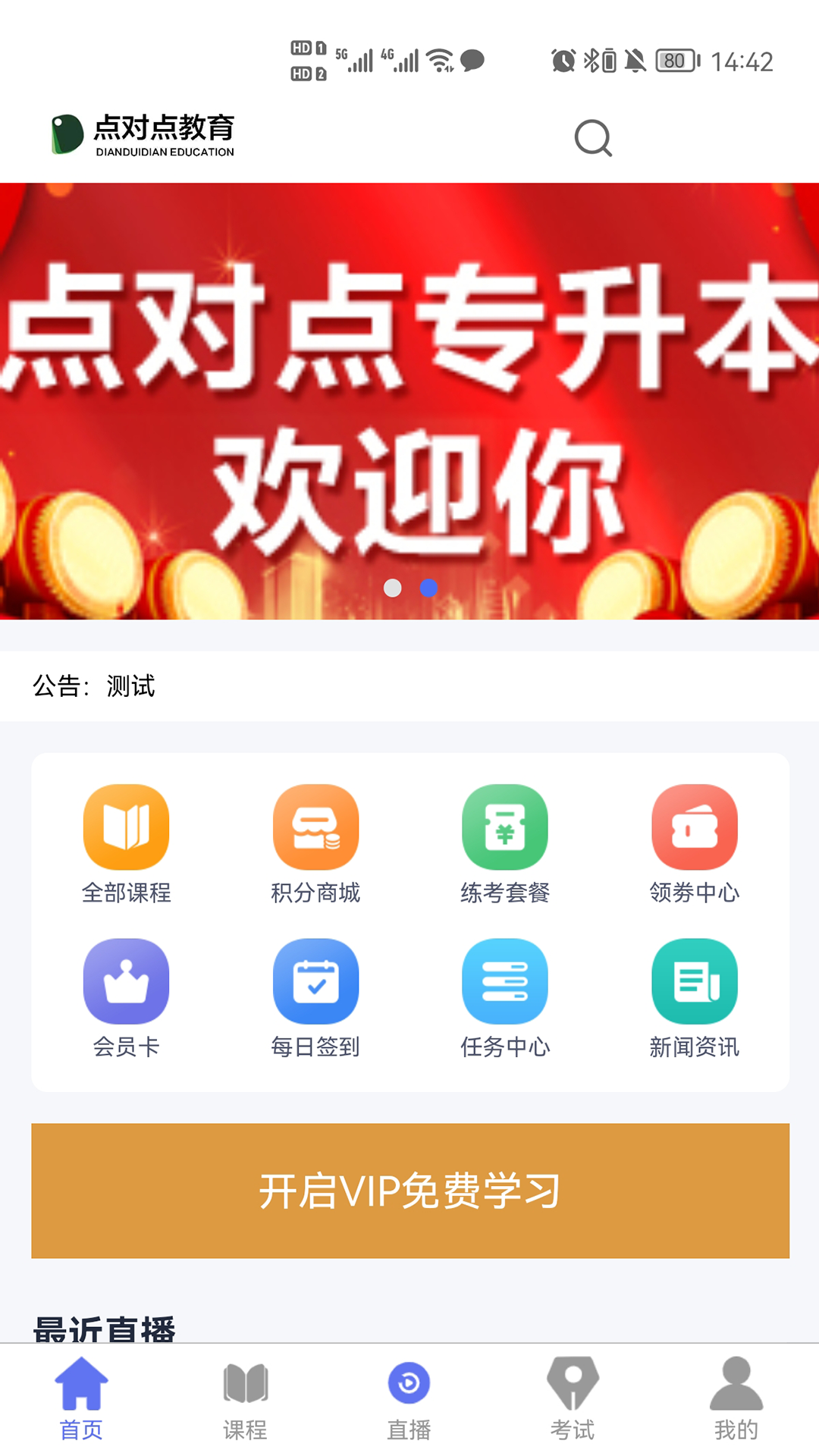Open 全部课程 (all courses)

click(x=126, y=843)
